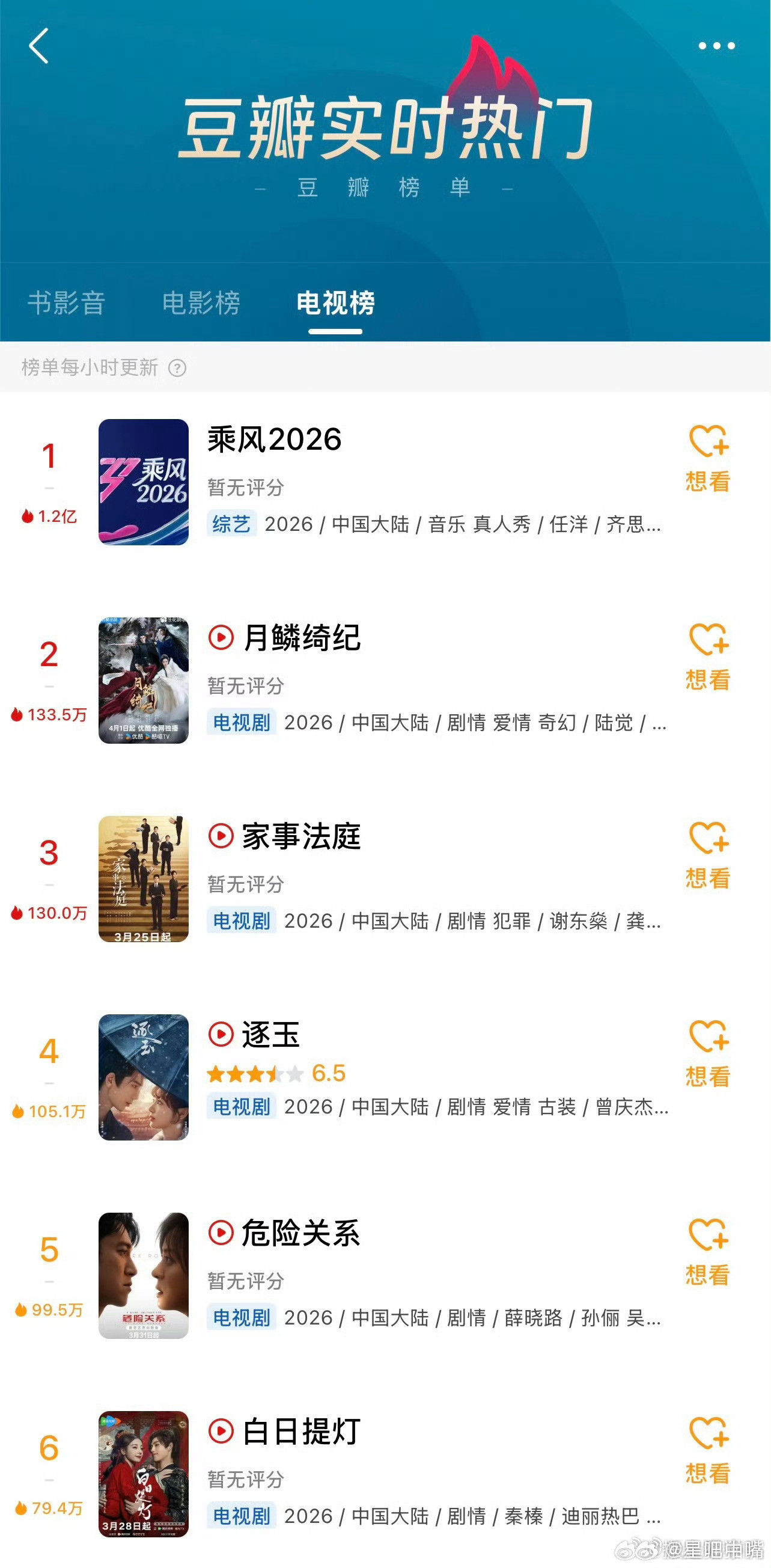Tap the 6.5 star rating of 逐玉

[x=330, y=1073]
